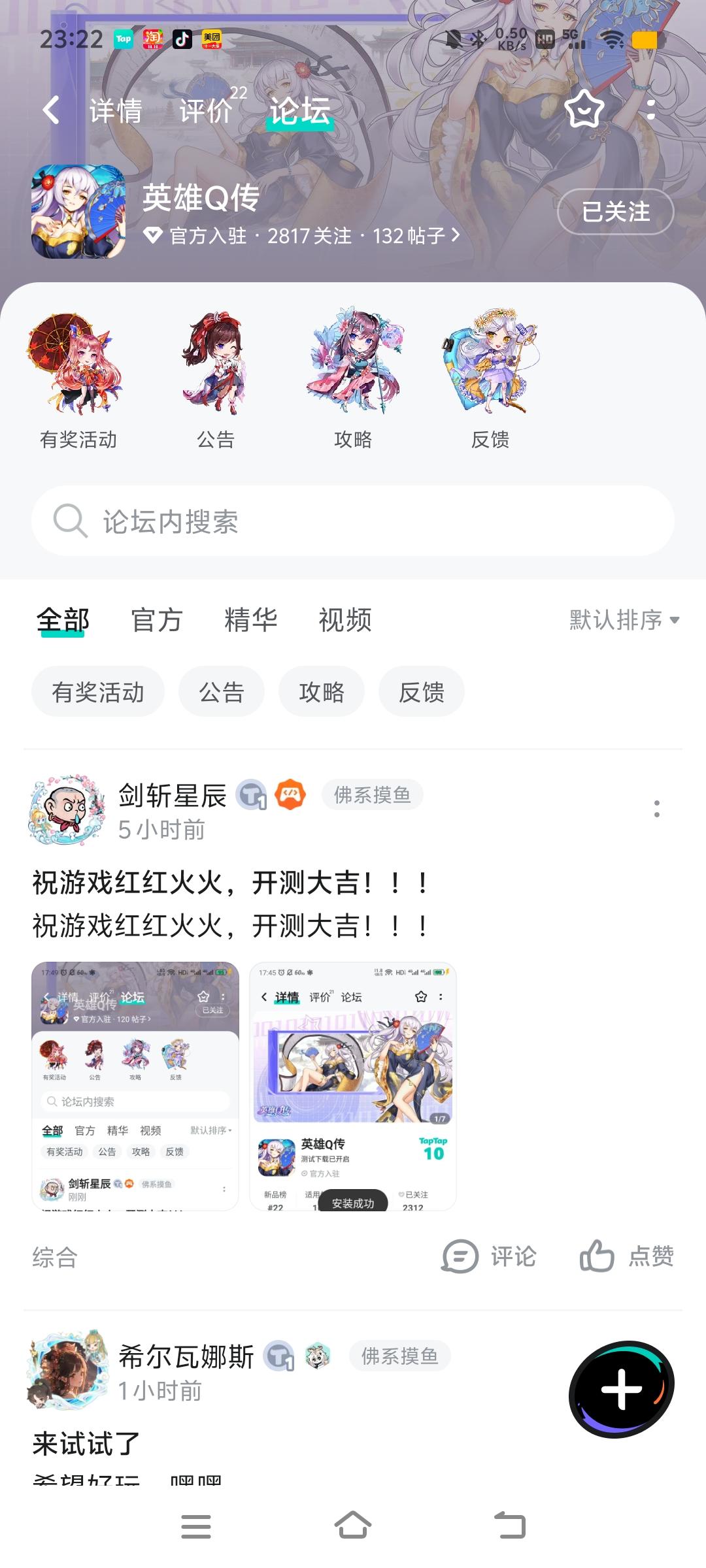Select the 官方 filter tab
Image resolution: width=706 pixels, height=1568 pixels.
click(157, 621)
